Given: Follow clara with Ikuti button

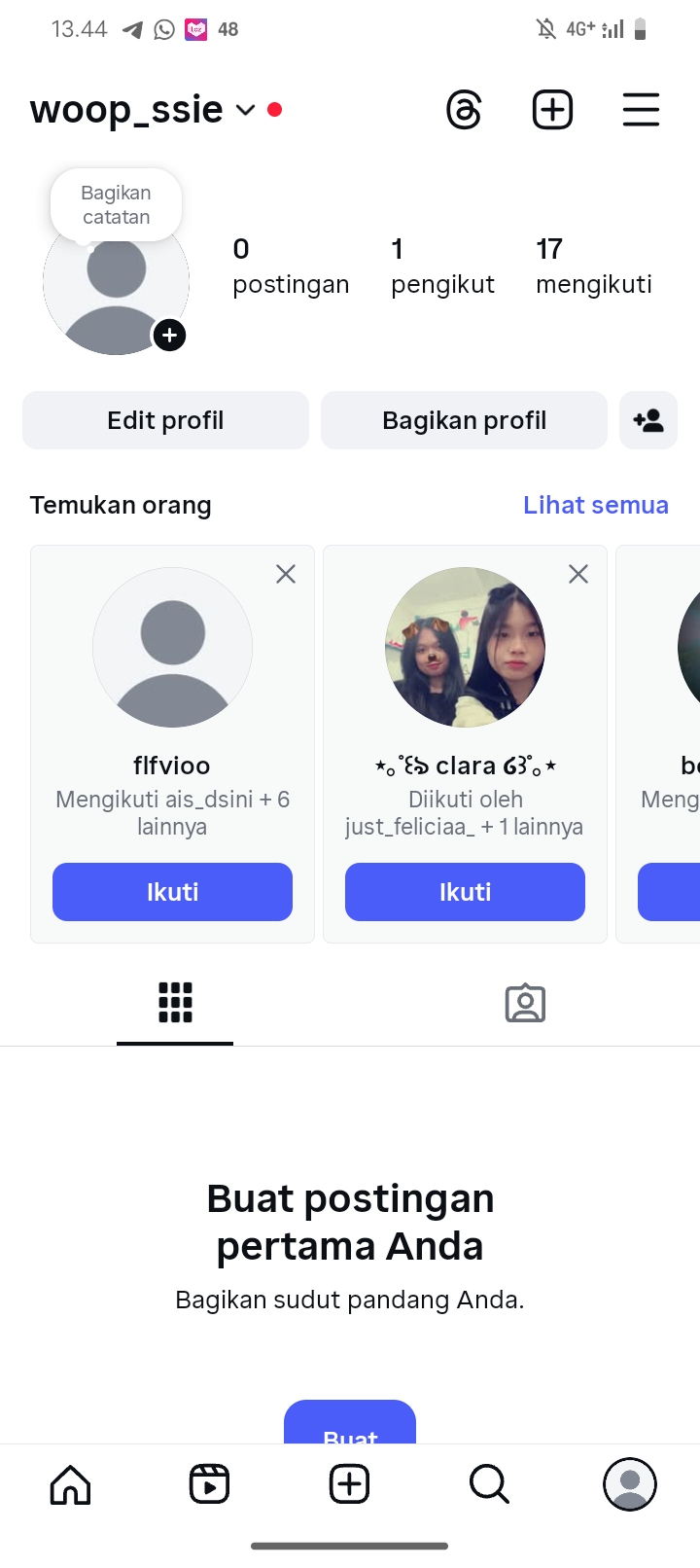Looking at the screenshot, I should (x=465, y=892).
